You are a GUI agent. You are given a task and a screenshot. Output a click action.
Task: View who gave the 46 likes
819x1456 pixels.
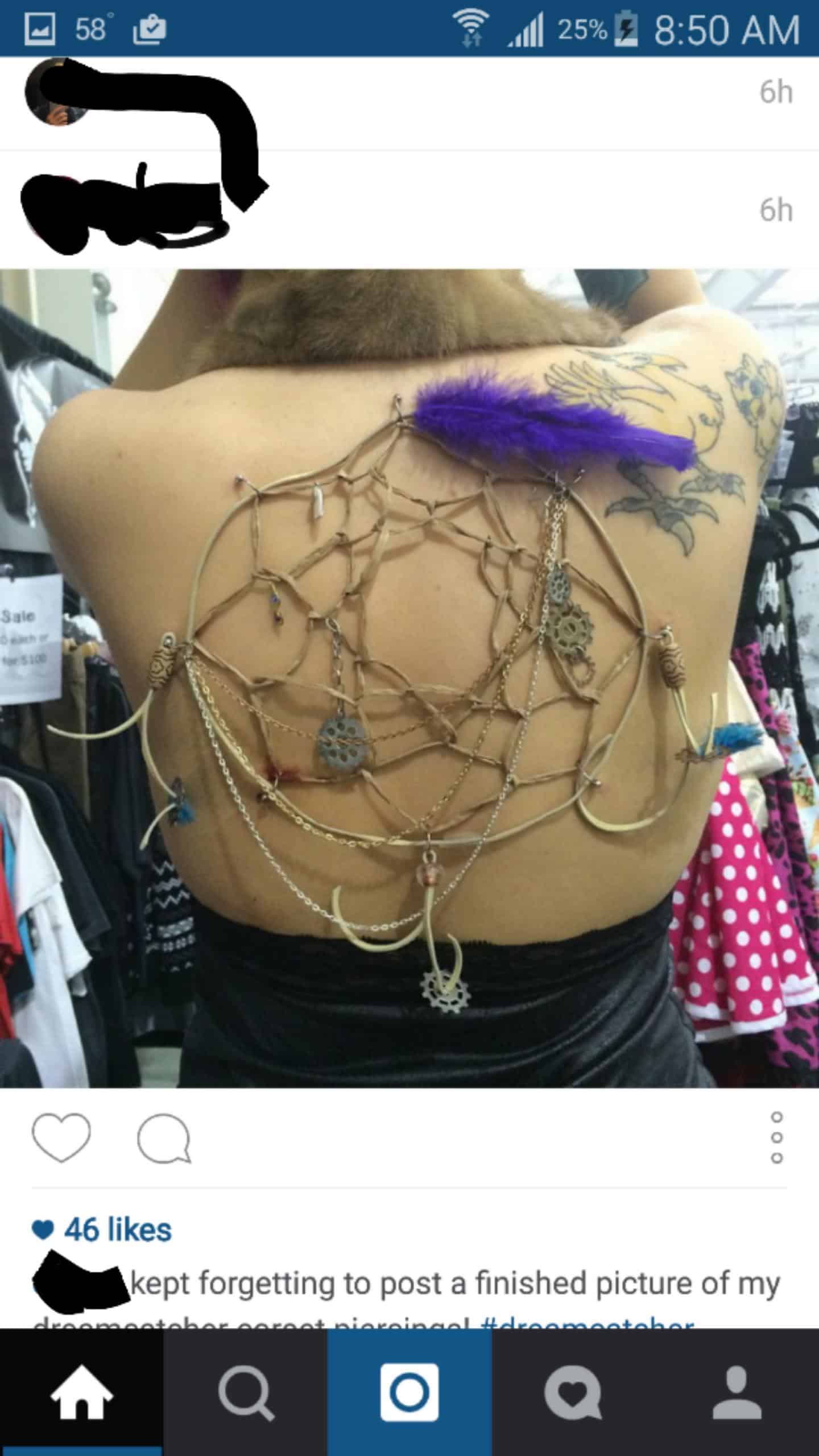coord(117,1230)
